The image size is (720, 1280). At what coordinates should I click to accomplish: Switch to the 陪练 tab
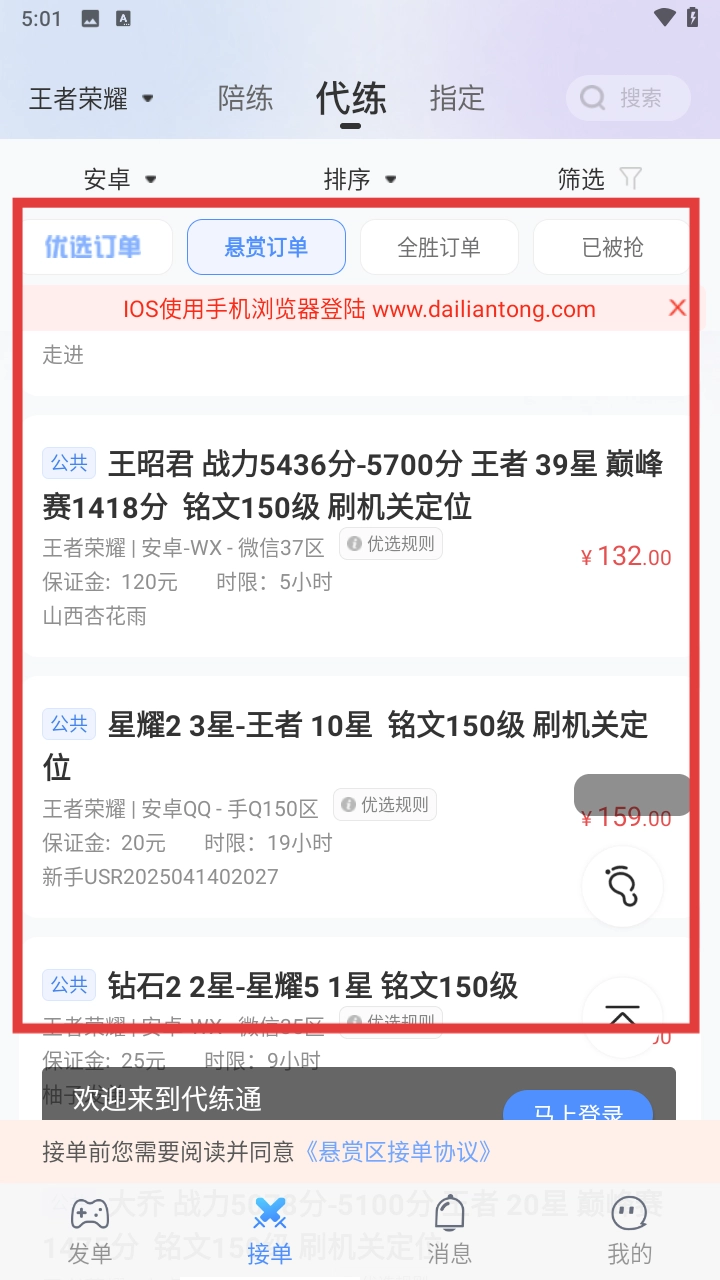tap(245, 98)
